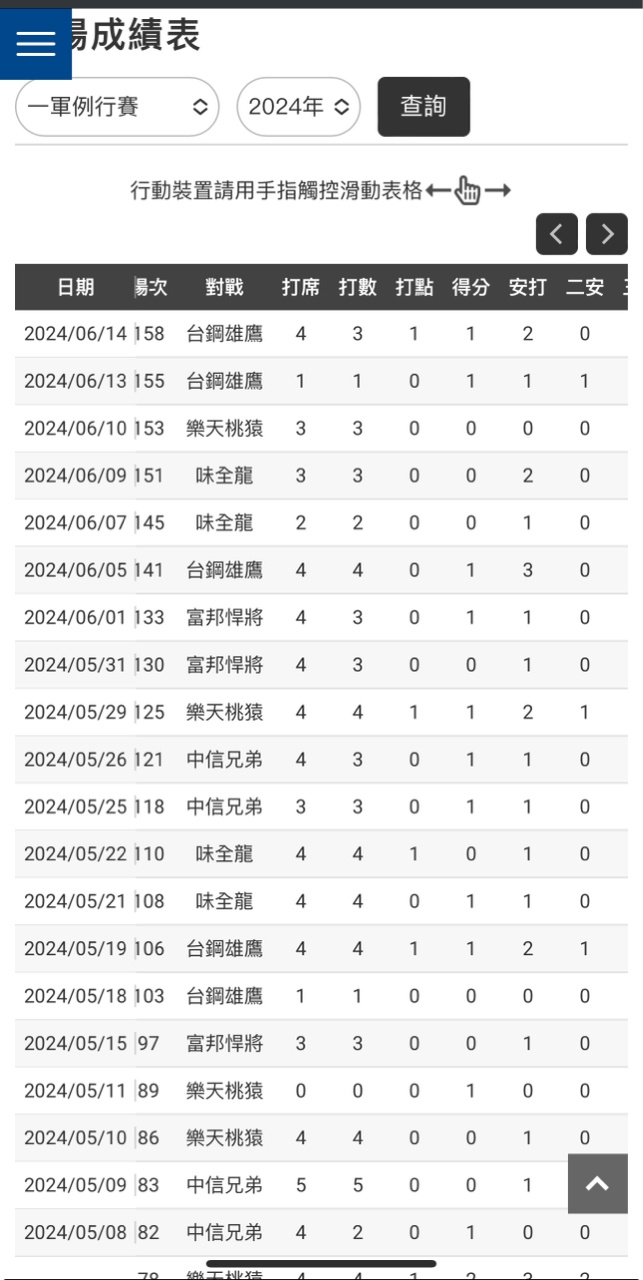Screen dimensions: 643x1280
Task: Shift table columns with the right arrow
Action: point(607,235)
